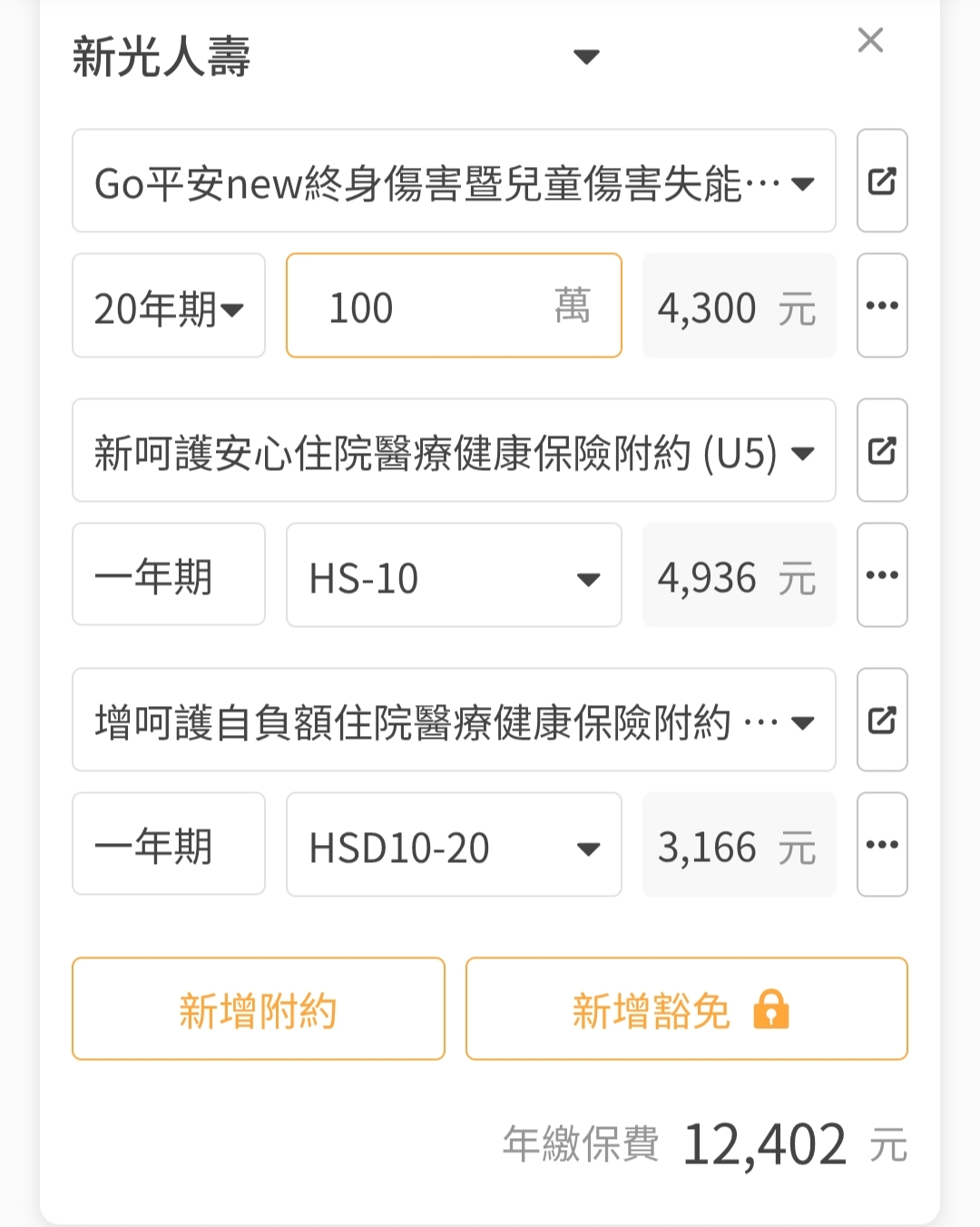Change the 20年期 payment term

(169, 307)
